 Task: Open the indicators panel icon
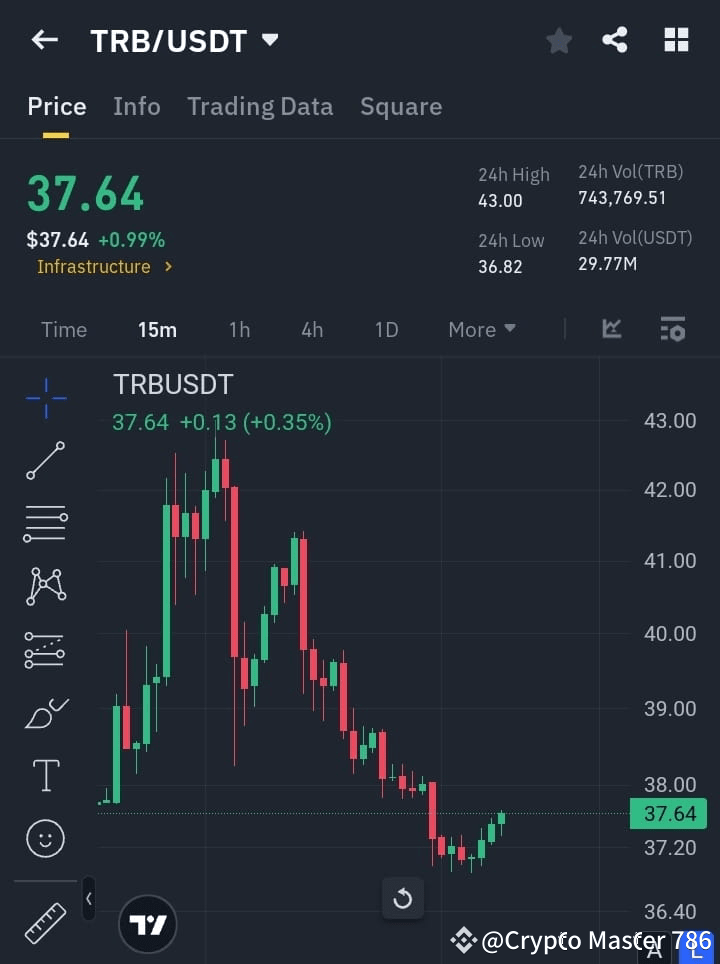pyautogui.click(x=610, y=329)
